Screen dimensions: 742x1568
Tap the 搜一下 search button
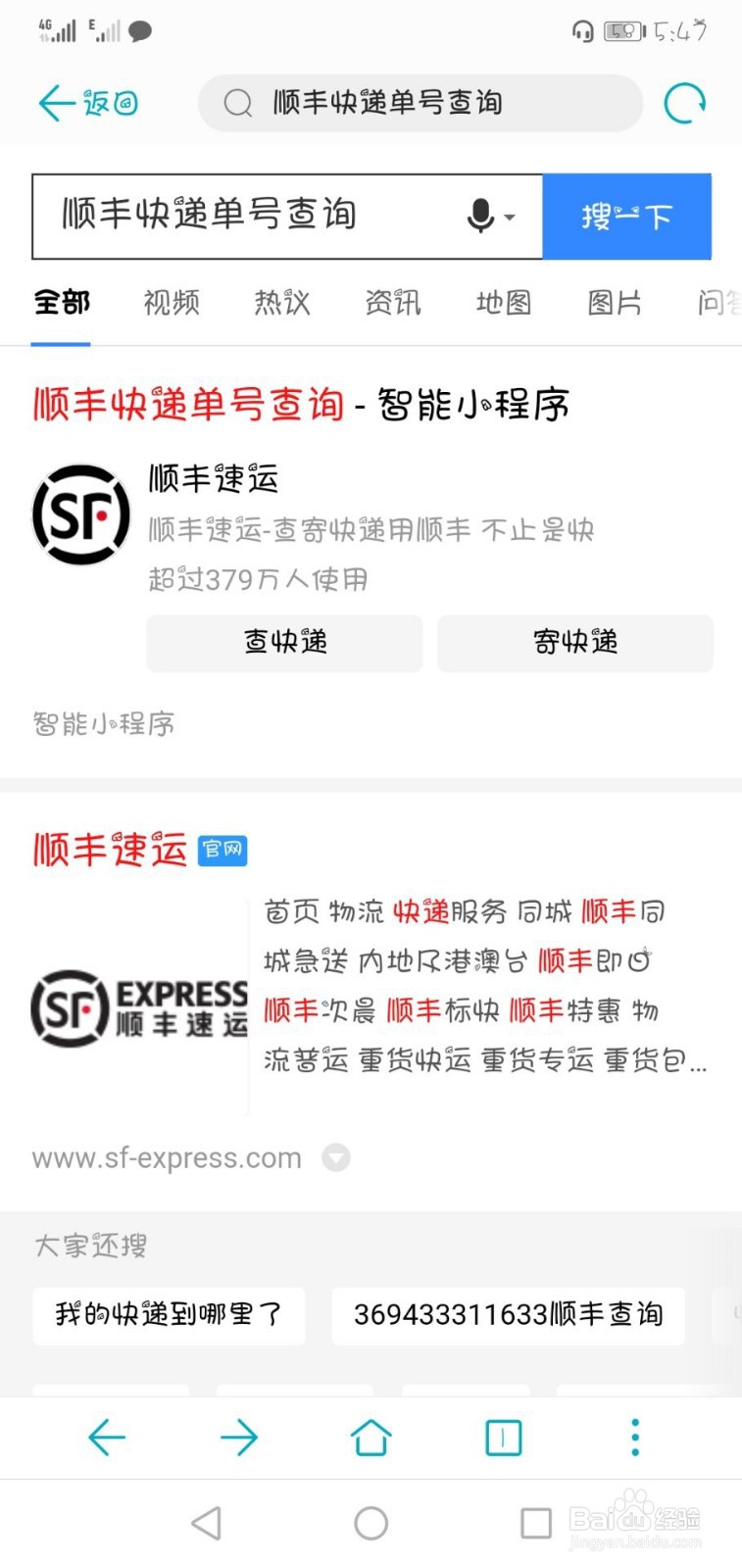(x=627, y=217)
